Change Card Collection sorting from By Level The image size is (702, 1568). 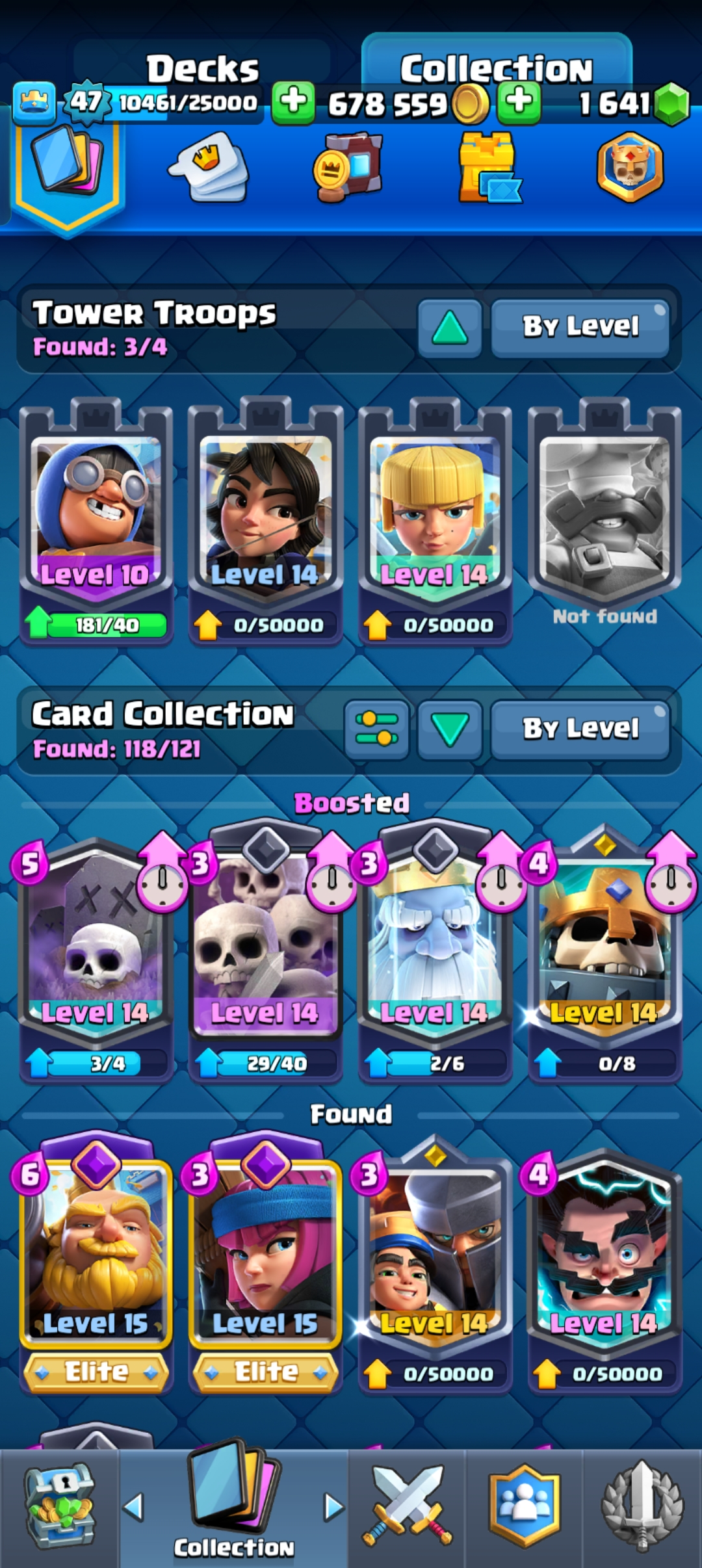click(580, 729)
